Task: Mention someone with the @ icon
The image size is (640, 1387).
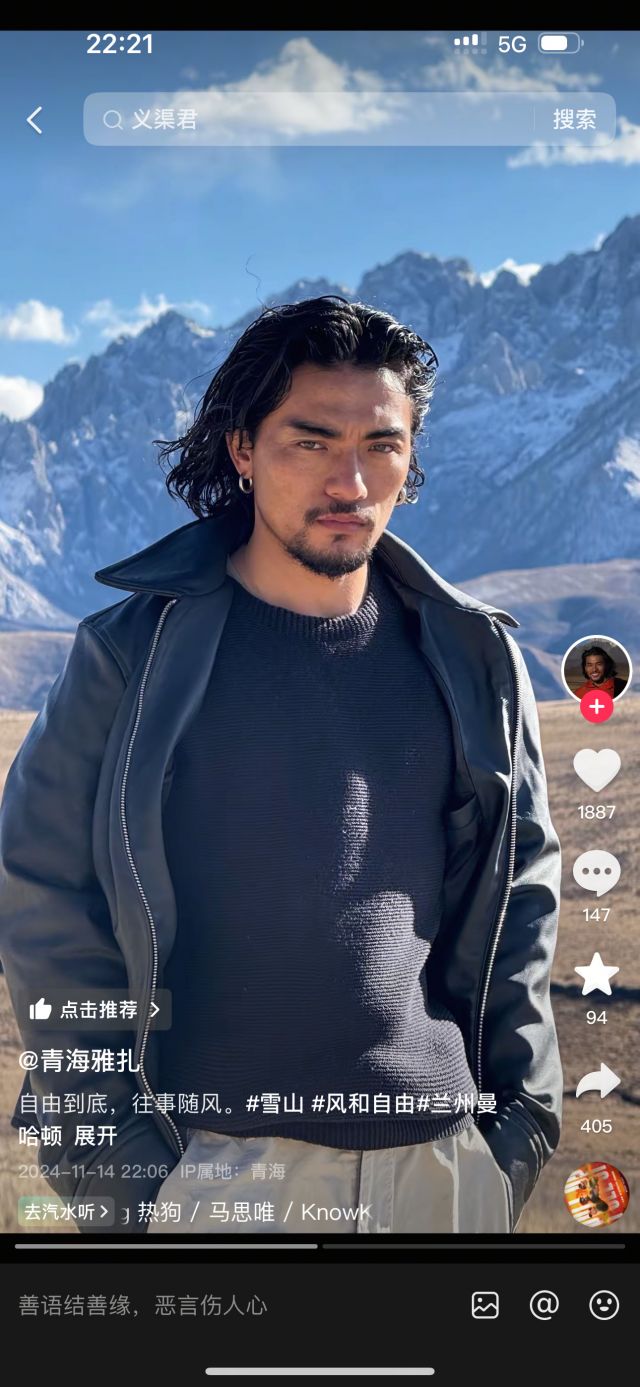Action: click(x=544, y=1305)
